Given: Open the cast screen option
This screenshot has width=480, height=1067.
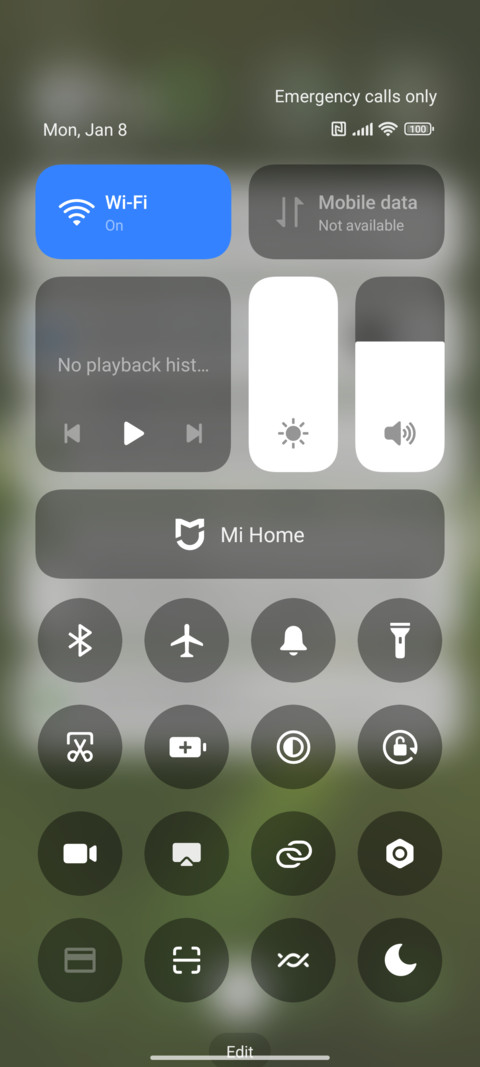Looking at the screenshot, I should [x=187, y=853].
